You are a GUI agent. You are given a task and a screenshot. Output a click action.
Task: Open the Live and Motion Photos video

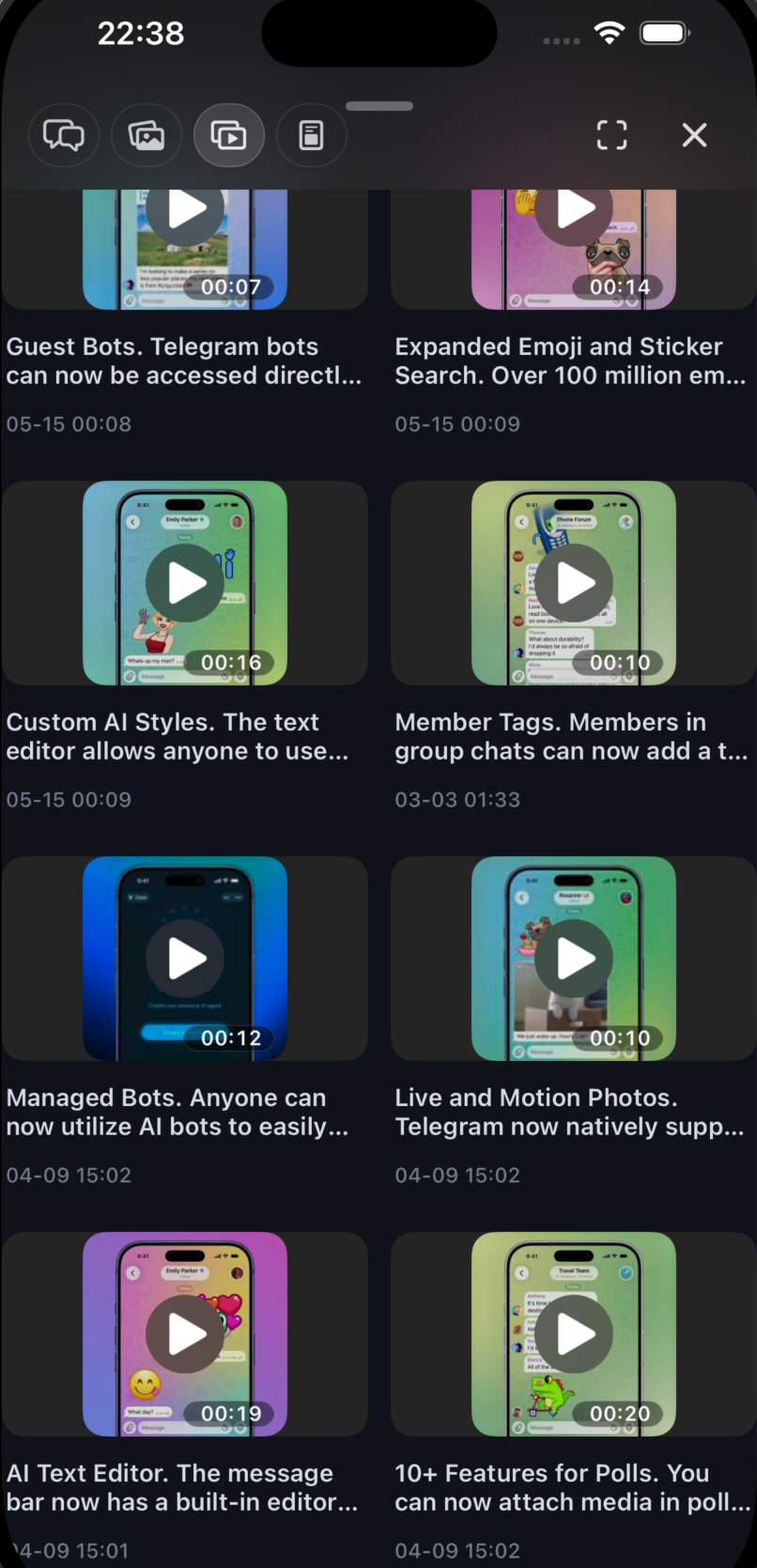click(575, 959)
